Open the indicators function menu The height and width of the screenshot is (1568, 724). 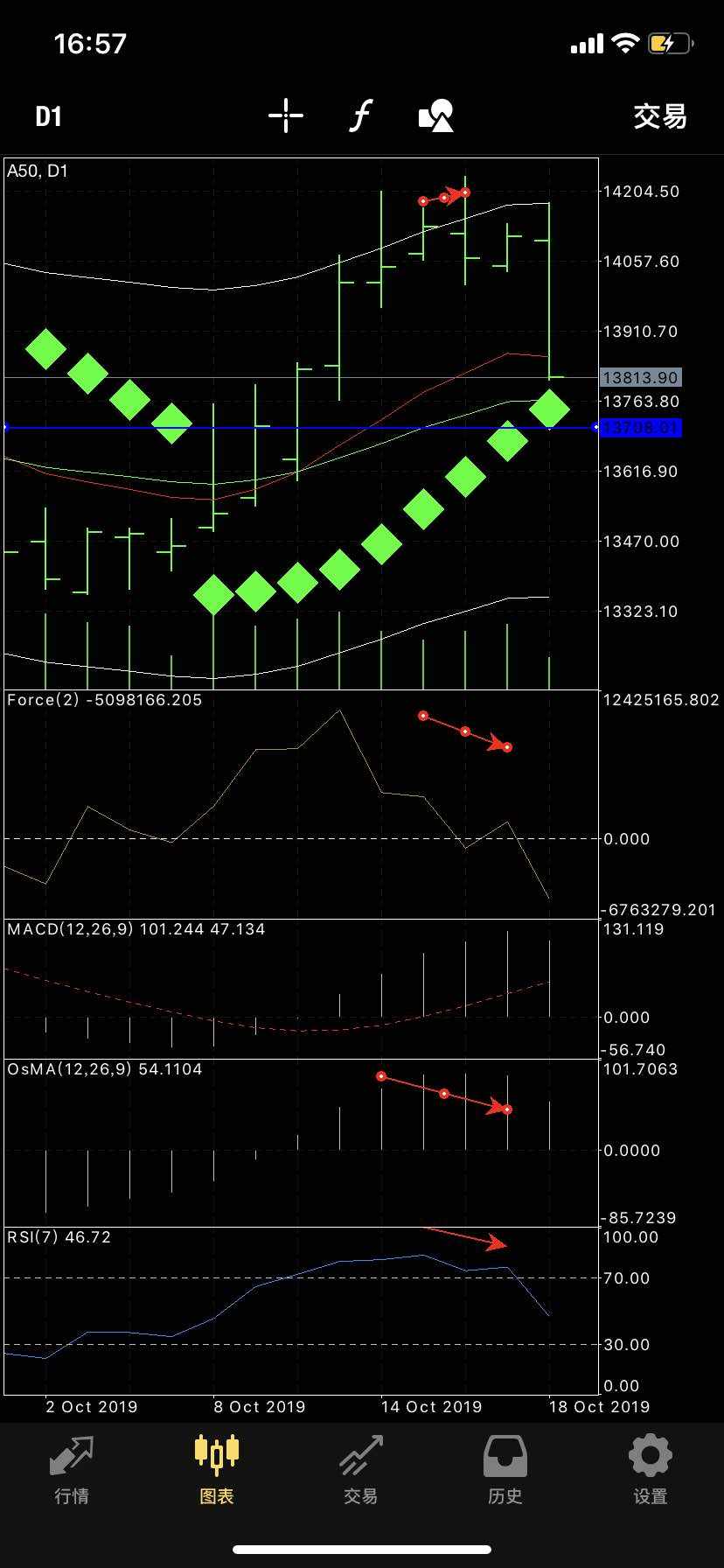tap(360, 115)
